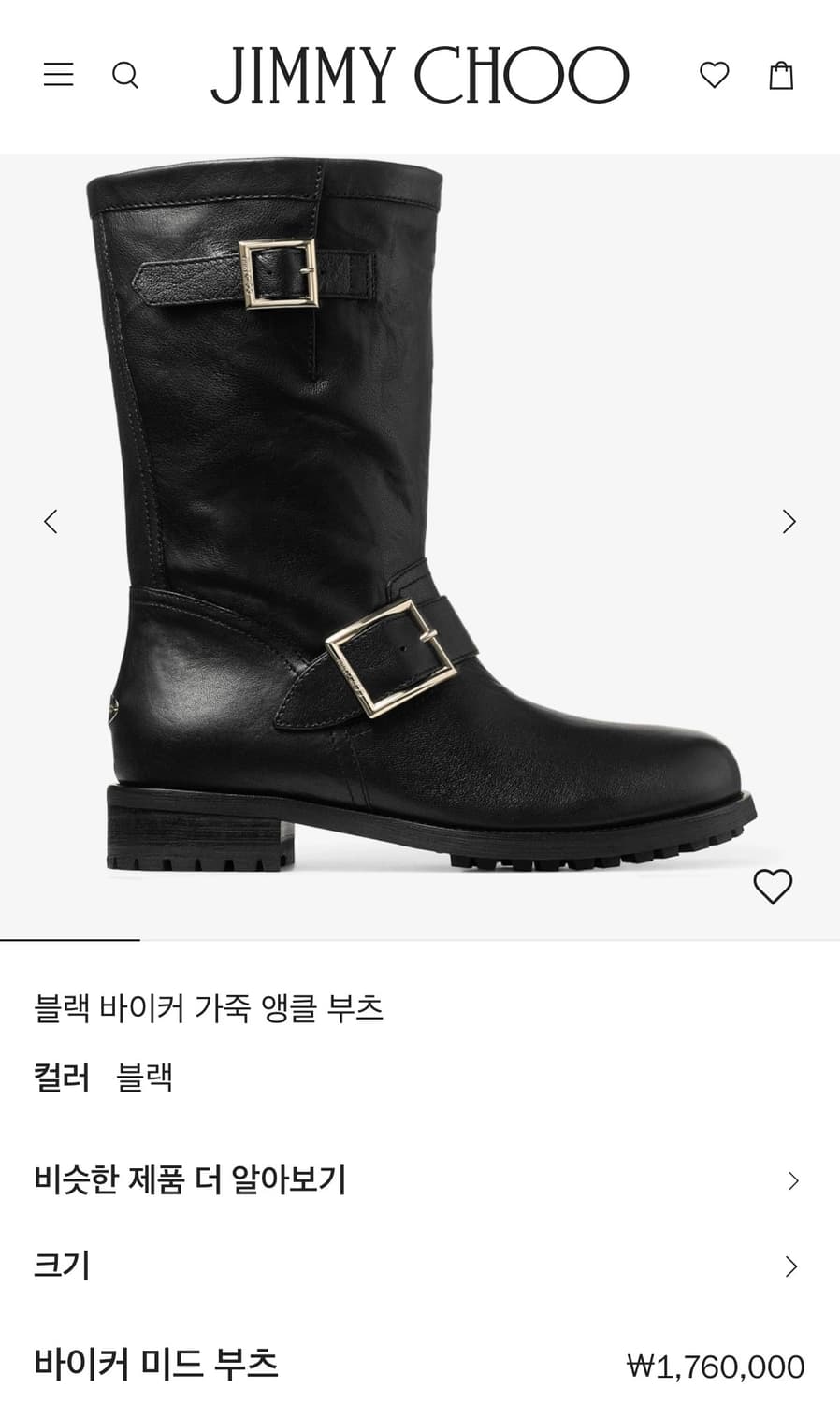The width and height of the screenshot is (840, 1403).
Task: Show next product image with right arrow
Action: pyautogui.click(x=789, y=521)
